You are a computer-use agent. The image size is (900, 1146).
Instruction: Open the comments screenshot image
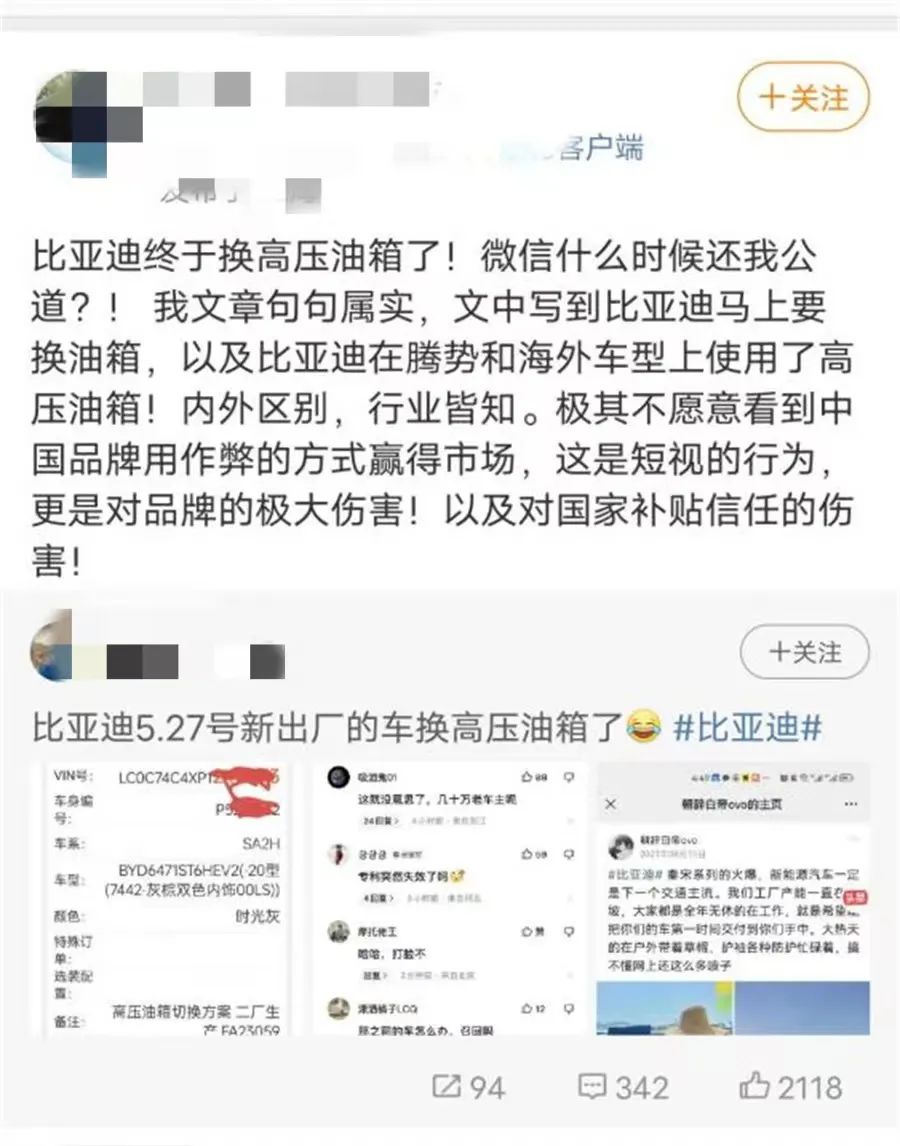point(449,900)
